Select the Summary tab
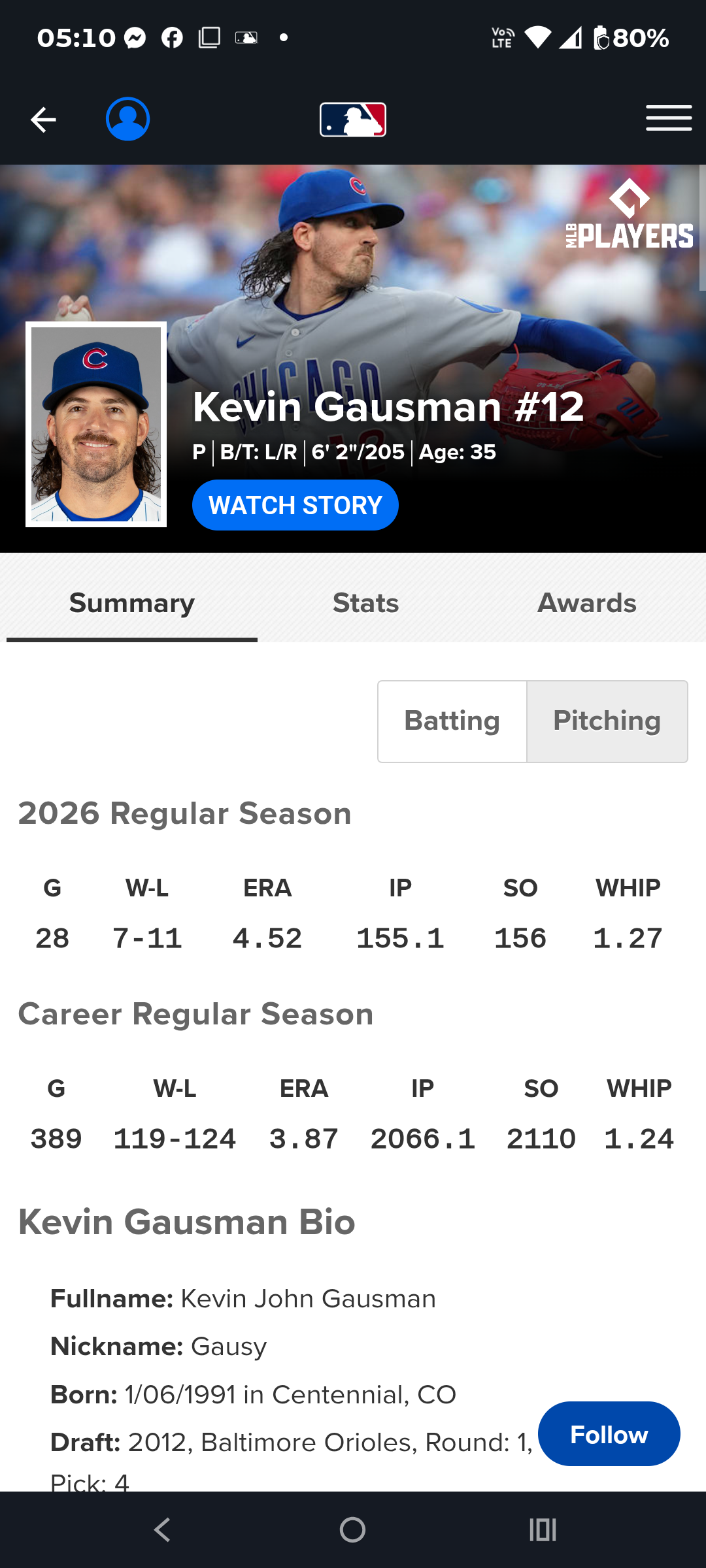 [132, 603]
